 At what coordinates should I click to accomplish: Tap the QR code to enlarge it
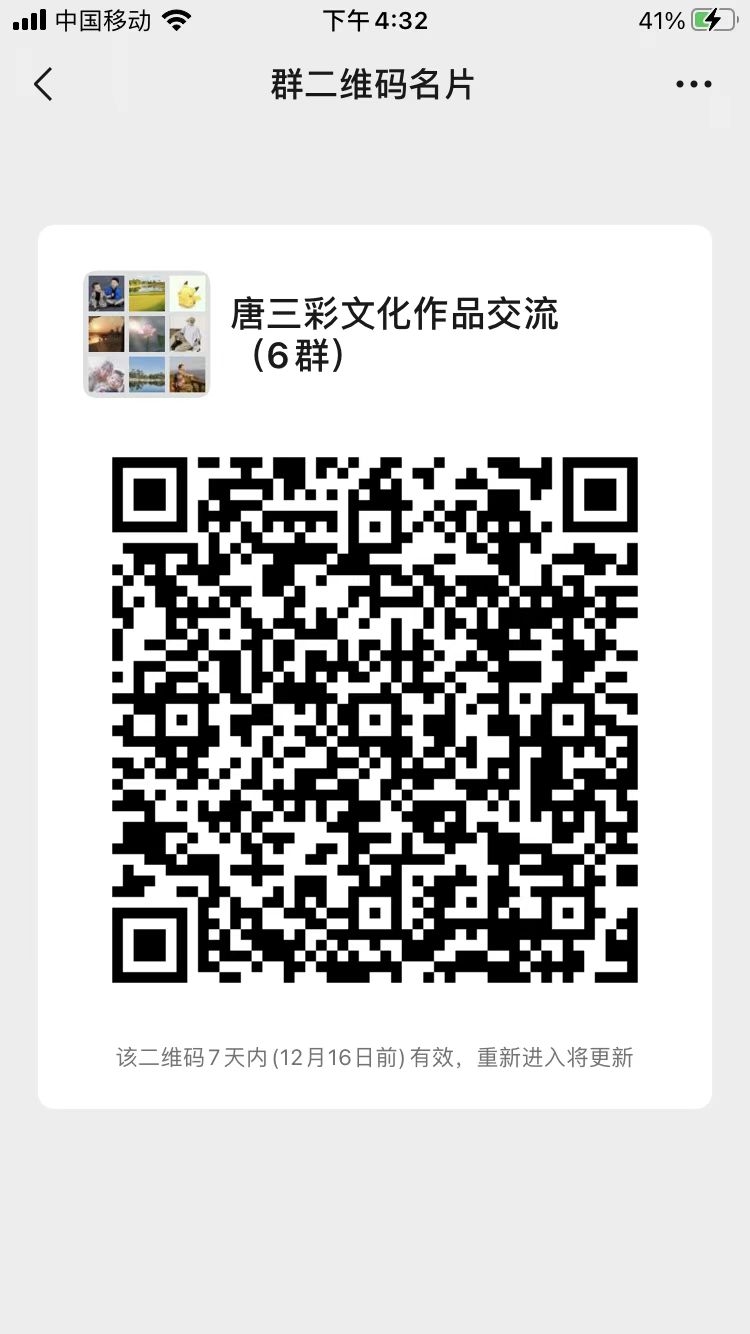[375, 720]
